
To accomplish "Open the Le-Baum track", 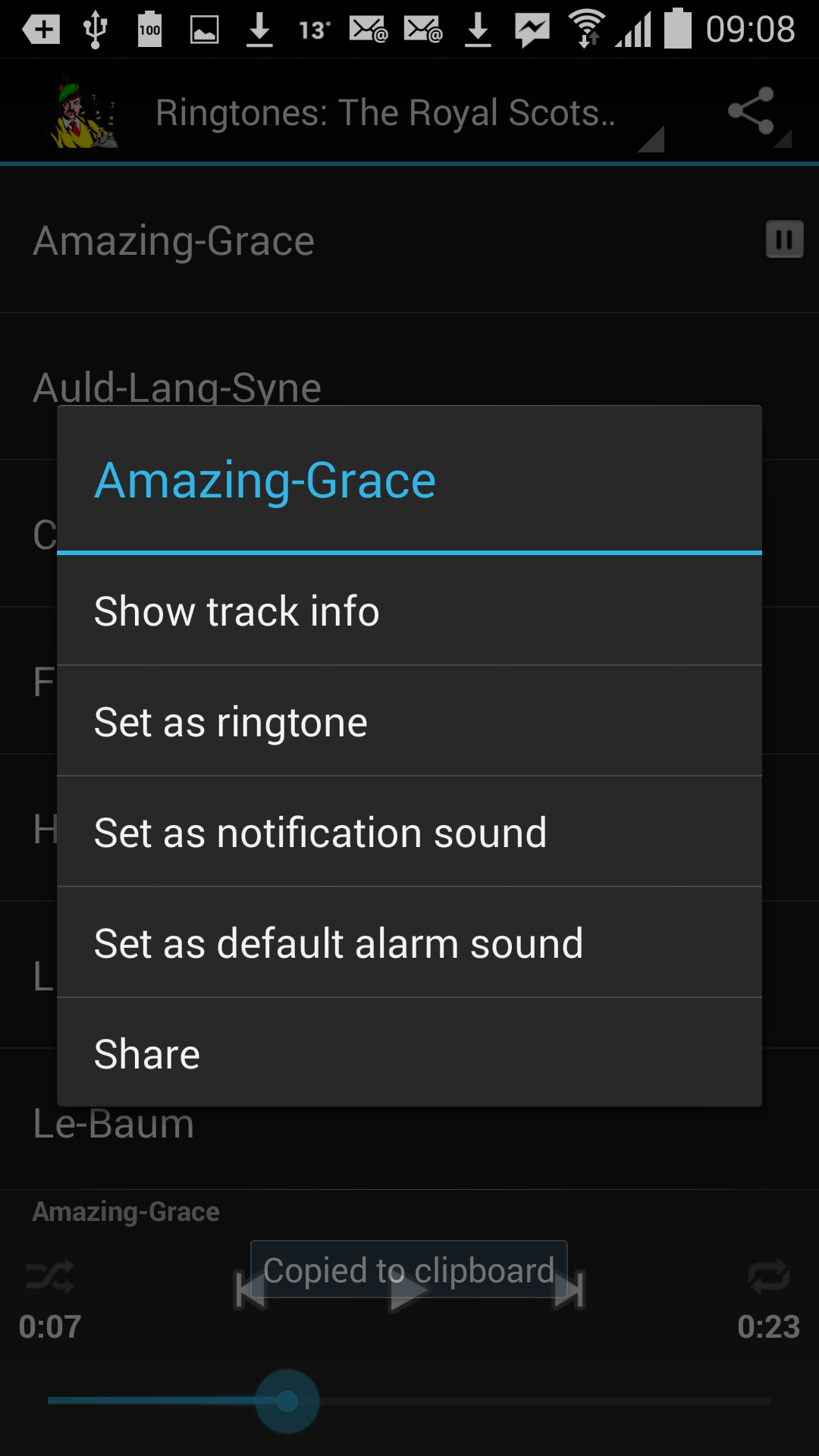I will coord(114,1124).
